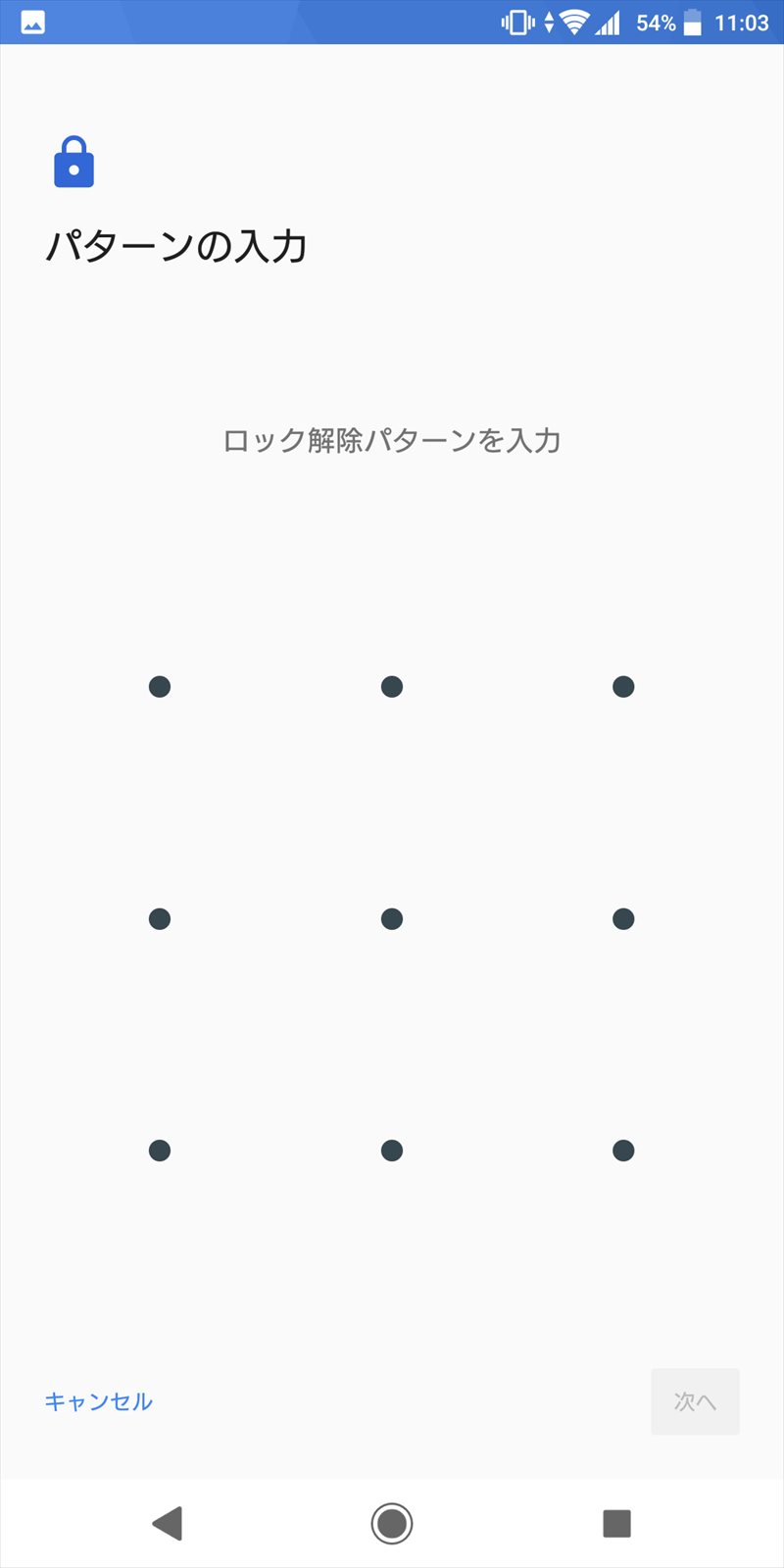Tap キャンセル to cancel pattern entry

point(98,1401)
